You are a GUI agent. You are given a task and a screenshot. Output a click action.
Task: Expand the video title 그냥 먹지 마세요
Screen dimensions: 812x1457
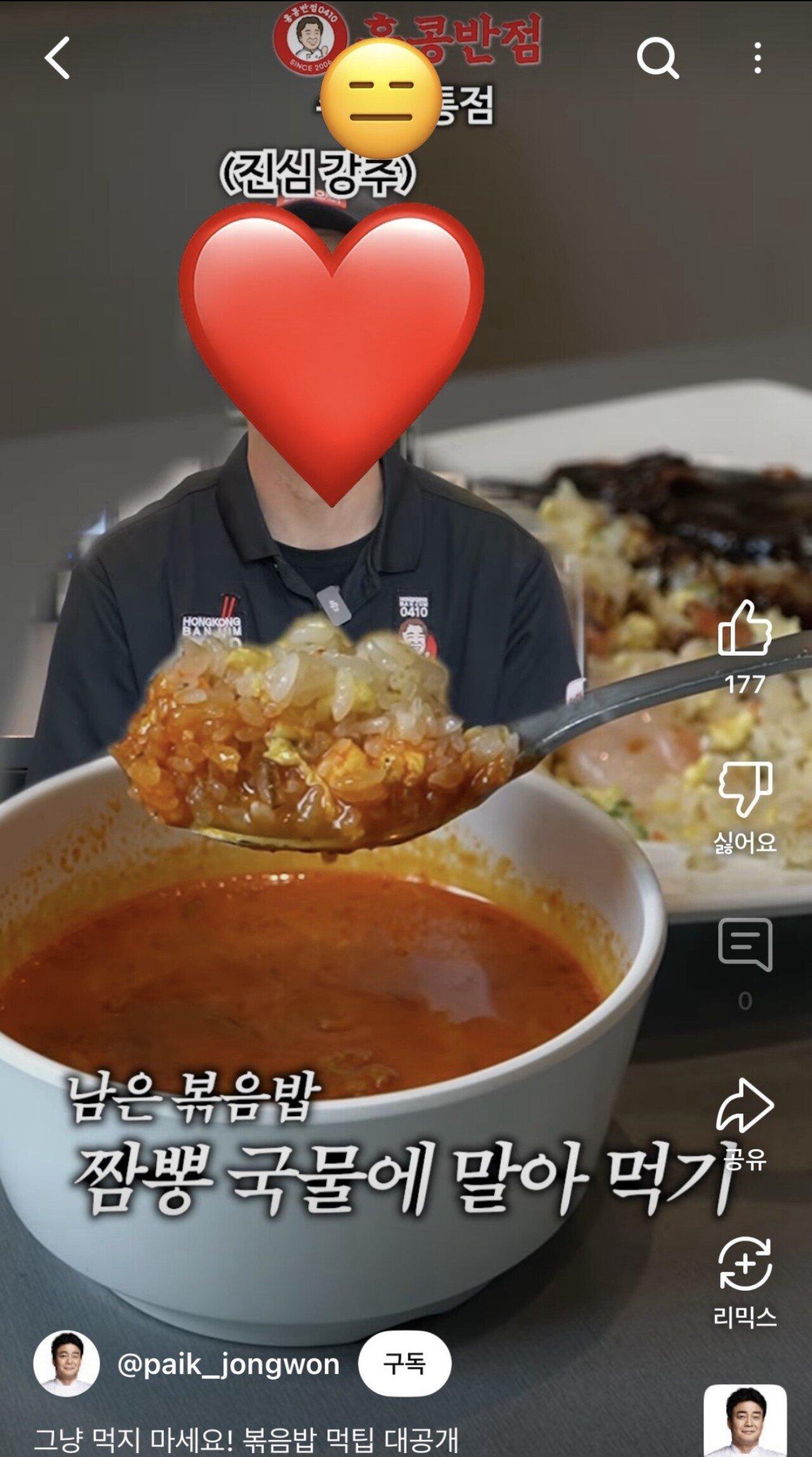click(x=246, y=1439)
